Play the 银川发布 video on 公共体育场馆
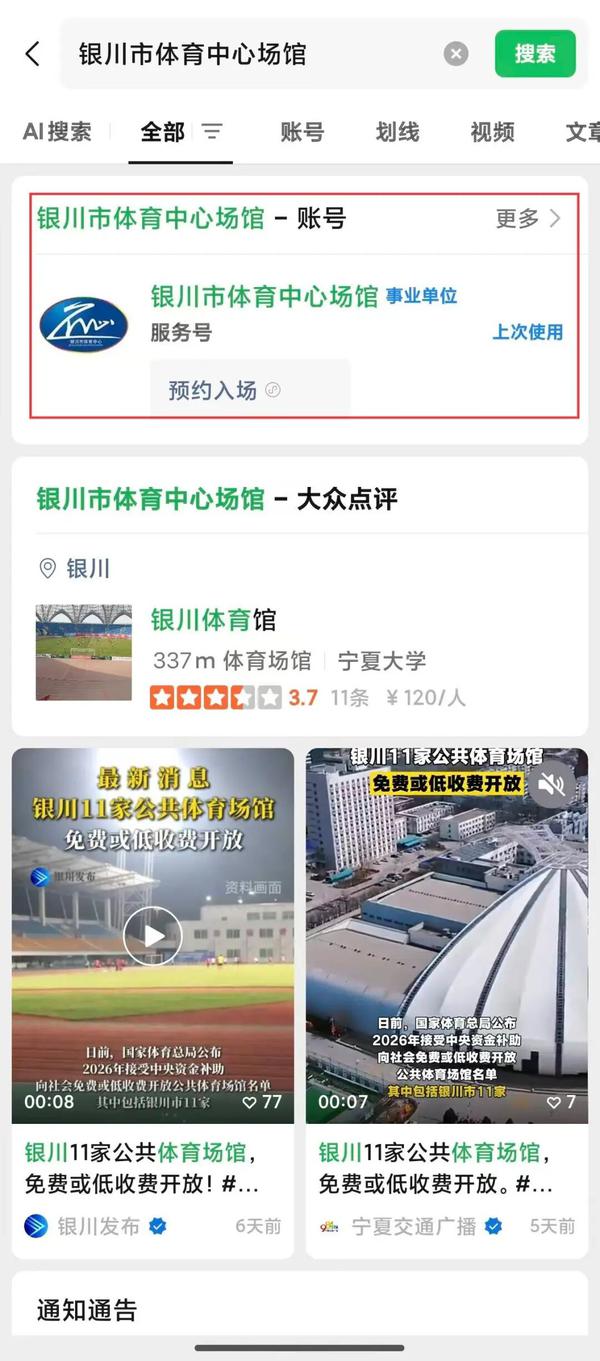This screenshot has height=1361, width=600. (x=153, y=935)
